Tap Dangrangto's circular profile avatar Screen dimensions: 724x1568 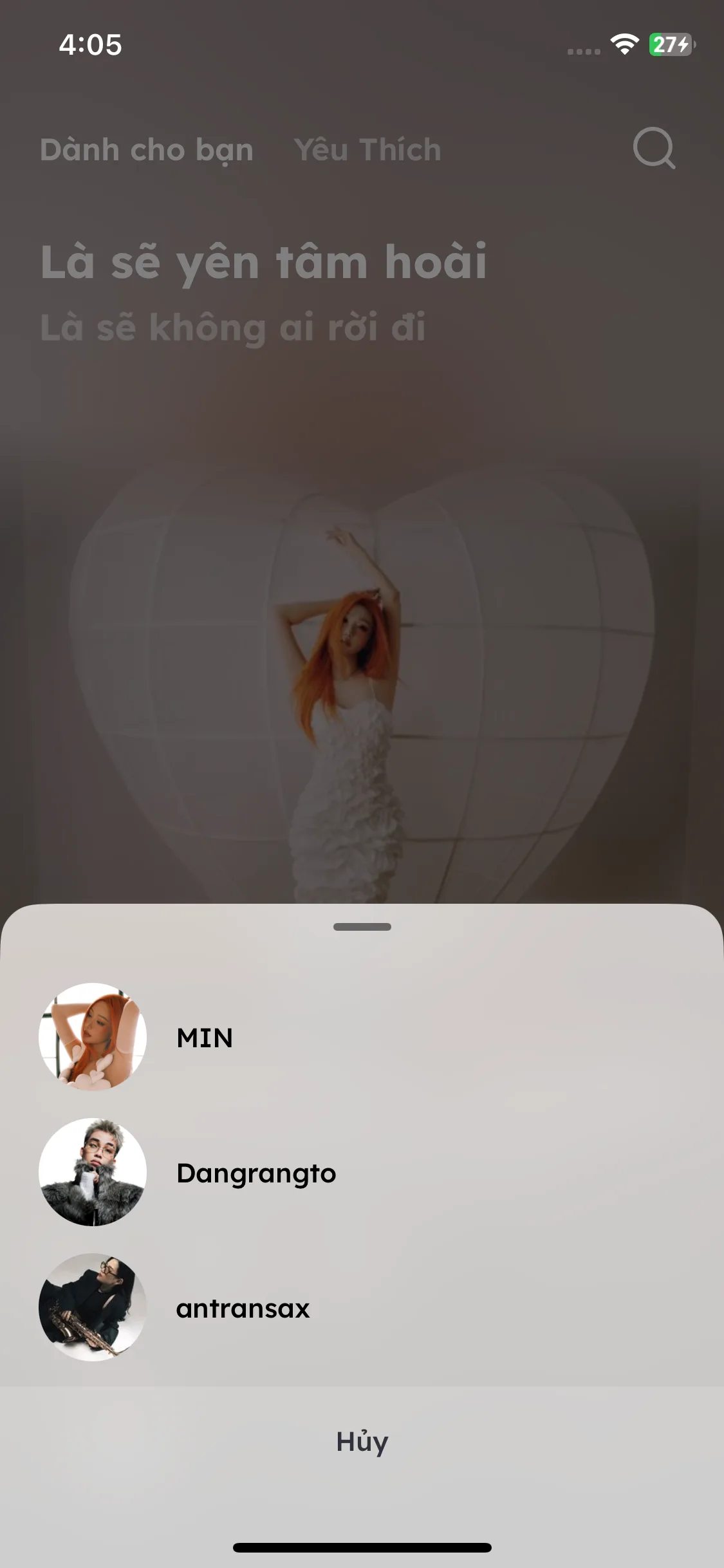click(x=93, y=1173)
